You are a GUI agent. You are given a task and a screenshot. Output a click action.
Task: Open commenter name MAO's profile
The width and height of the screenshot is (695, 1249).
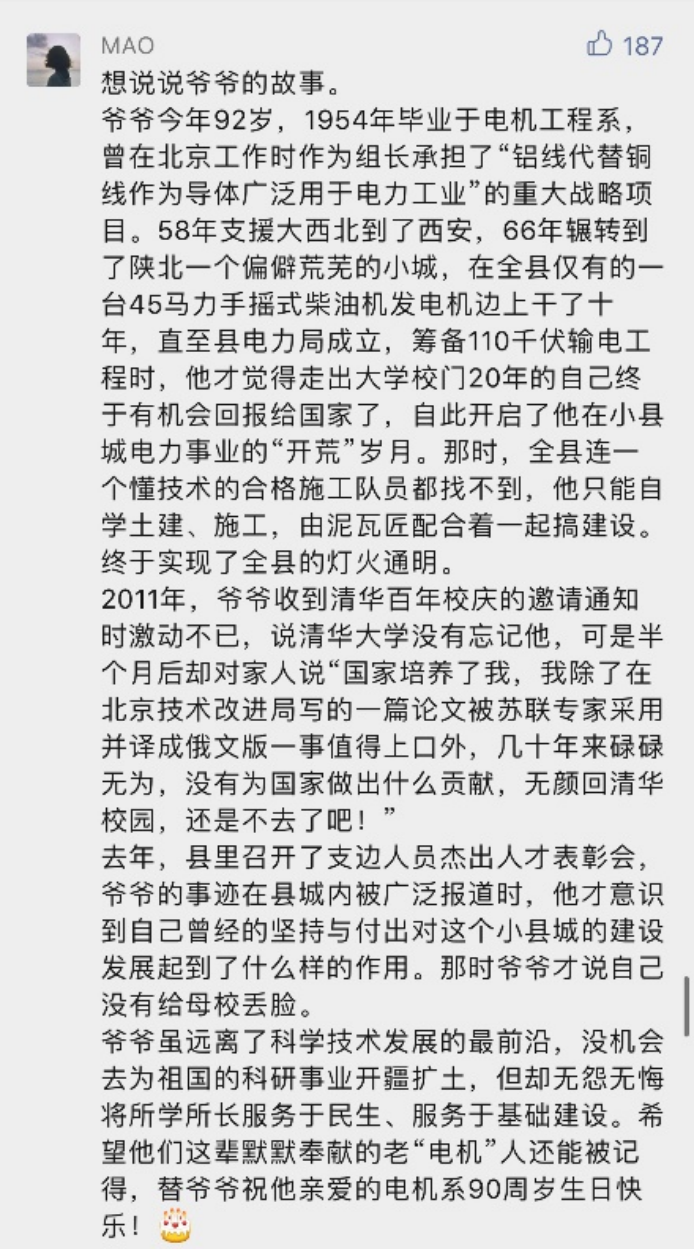[x=128, y=46]
